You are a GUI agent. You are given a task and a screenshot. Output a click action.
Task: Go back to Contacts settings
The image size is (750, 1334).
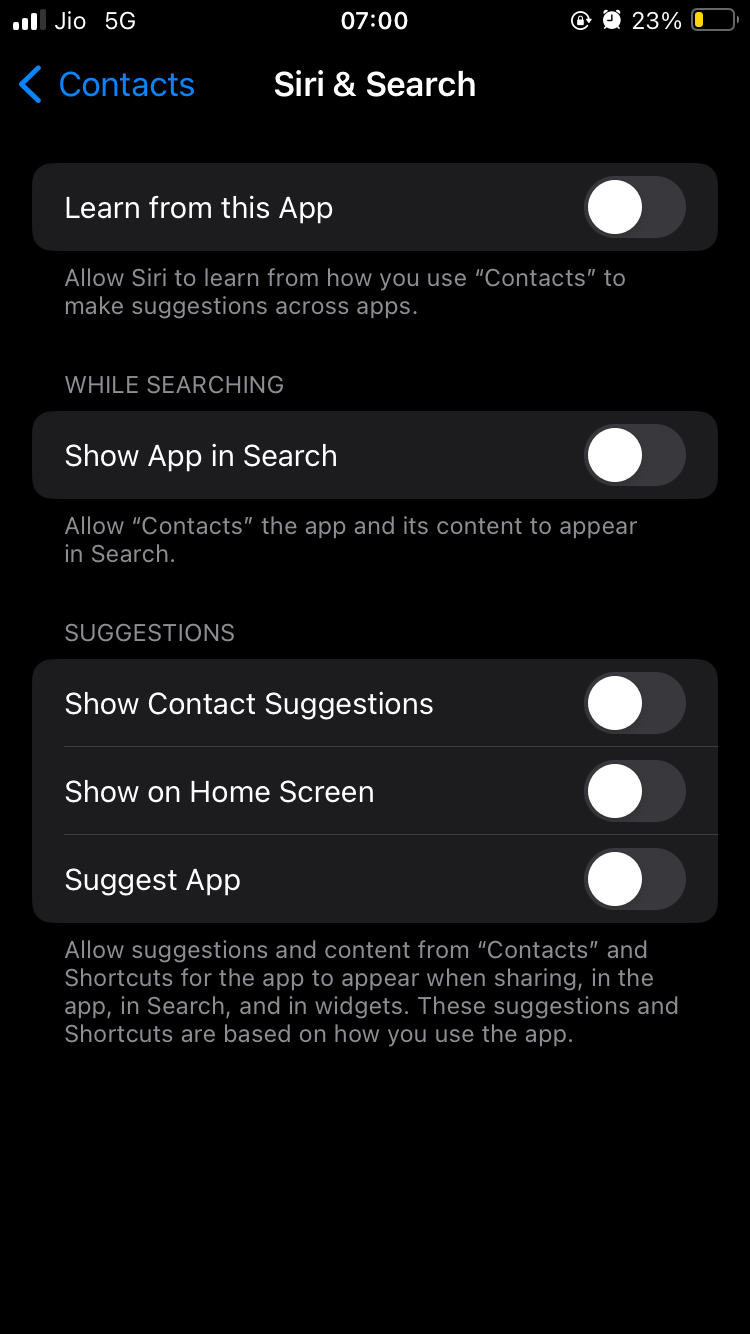(106, 85)
